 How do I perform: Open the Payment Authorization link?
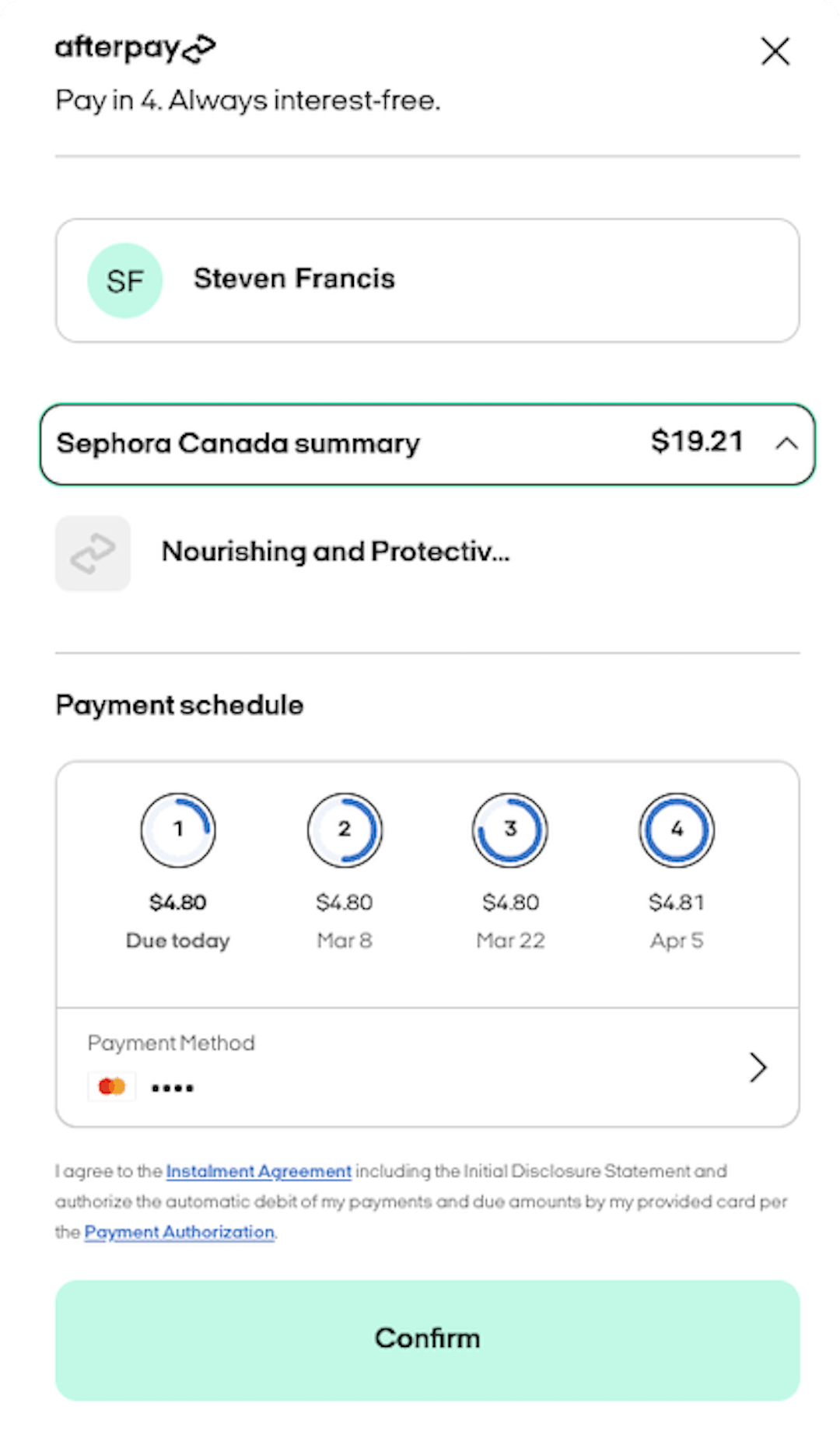(x=179, y=1233)
